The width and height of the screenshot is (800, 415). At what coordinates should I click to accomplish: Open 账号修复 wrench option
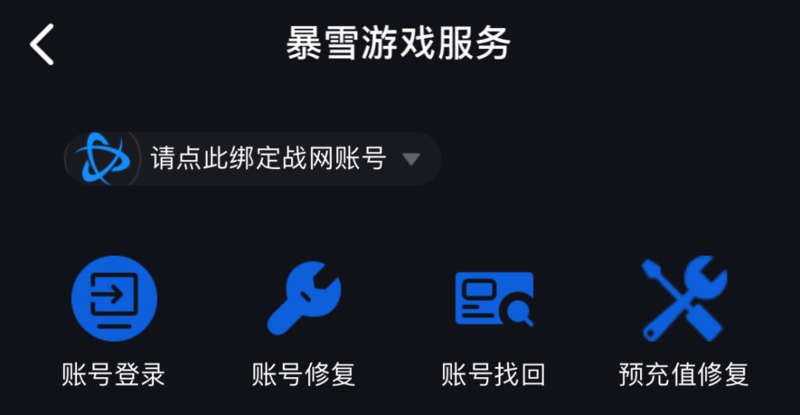tap(304, 299)
